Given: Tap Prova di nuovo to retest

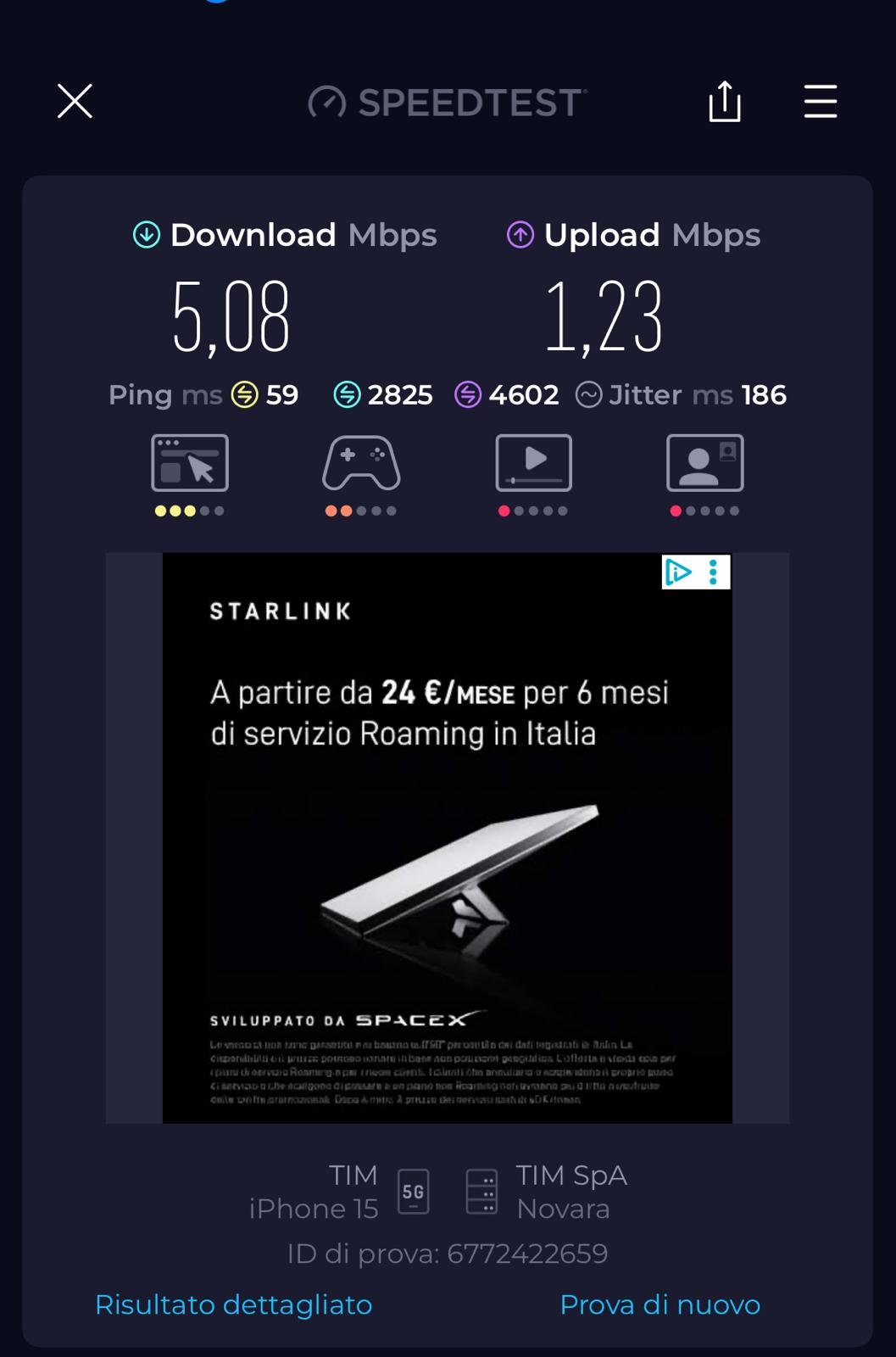Looking at the screenshot, I should tap(659, 1304).
